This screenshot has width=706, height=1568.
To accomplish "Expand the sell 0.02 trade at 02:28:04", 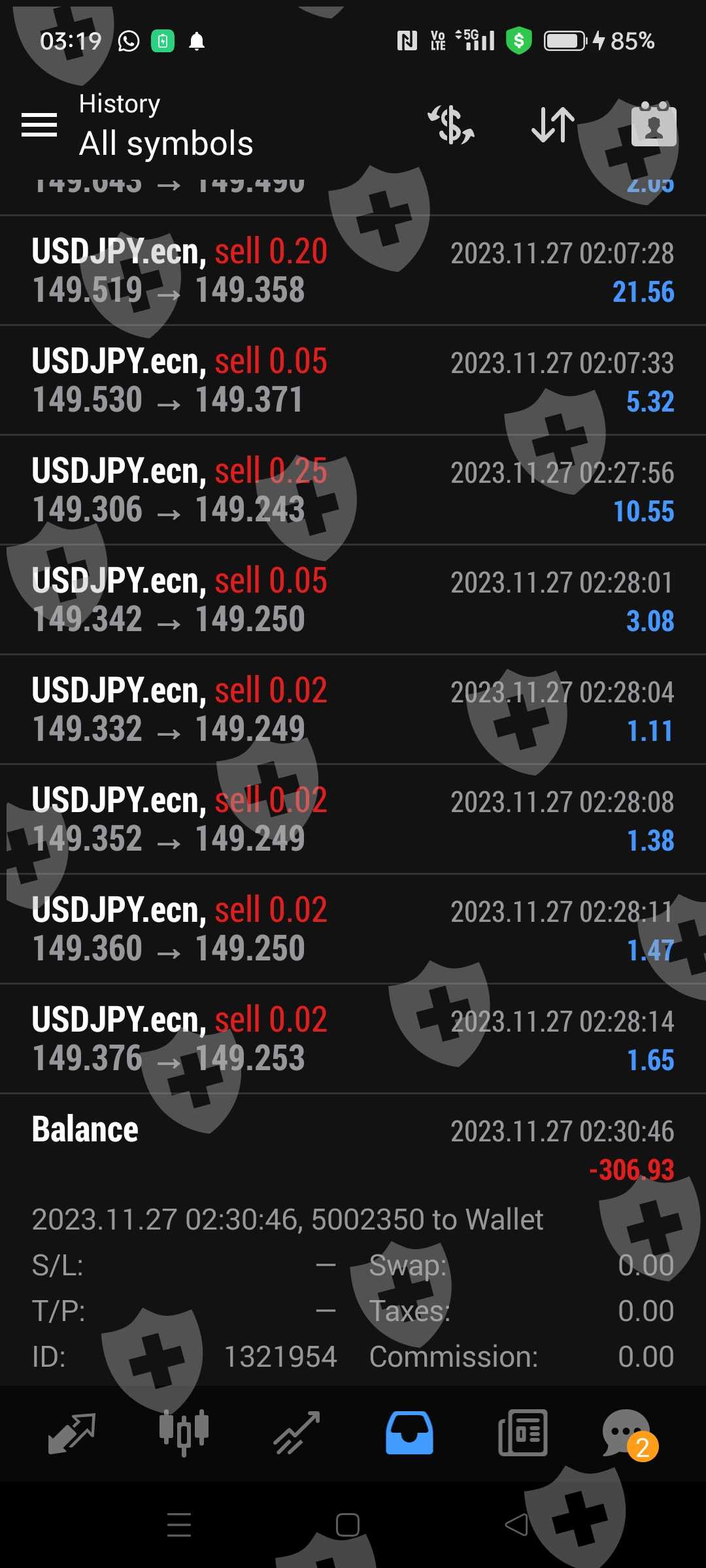I will point(353,710).
